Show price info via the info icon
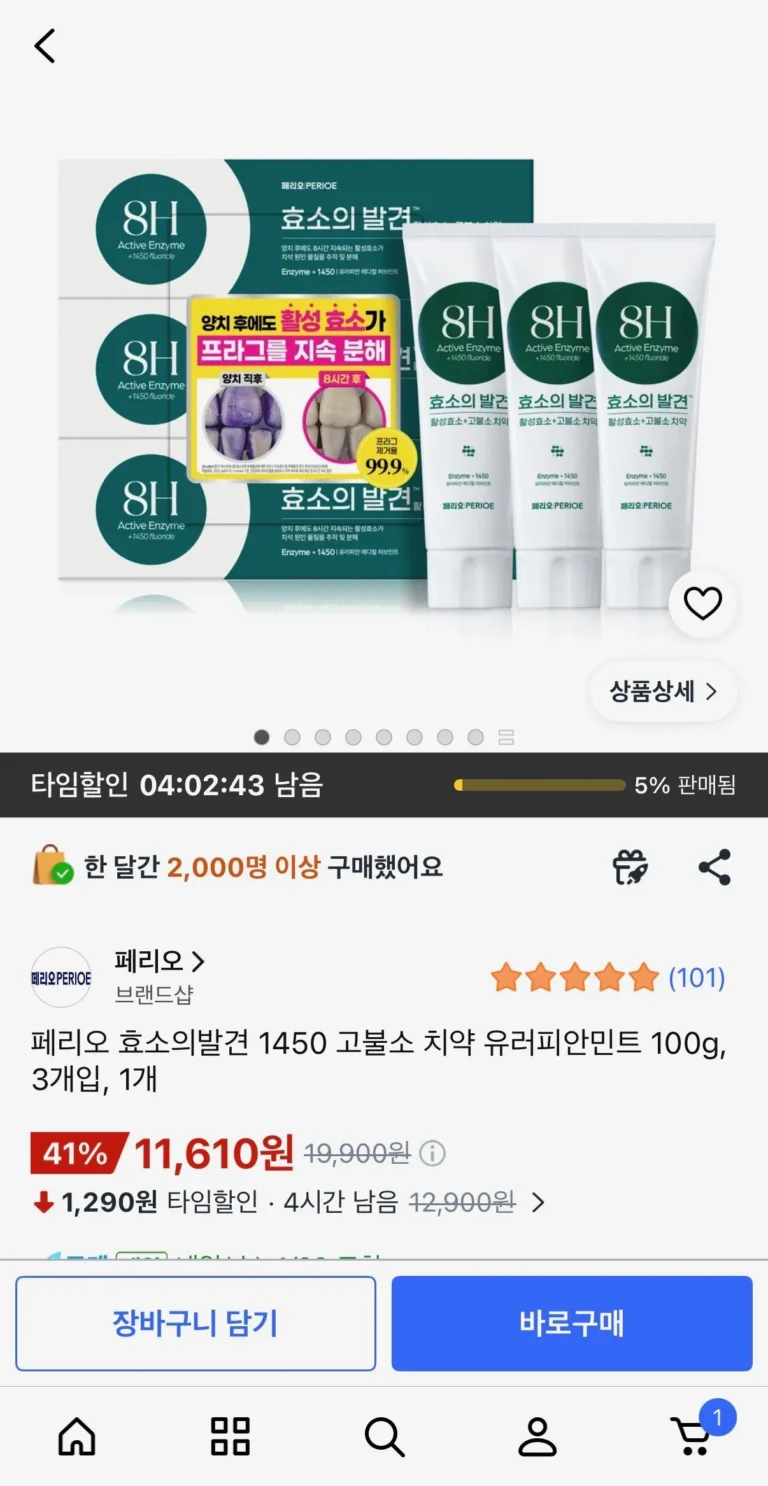Image resolution: width=768 pixels, height=1486 pixels. (432, 1154)
